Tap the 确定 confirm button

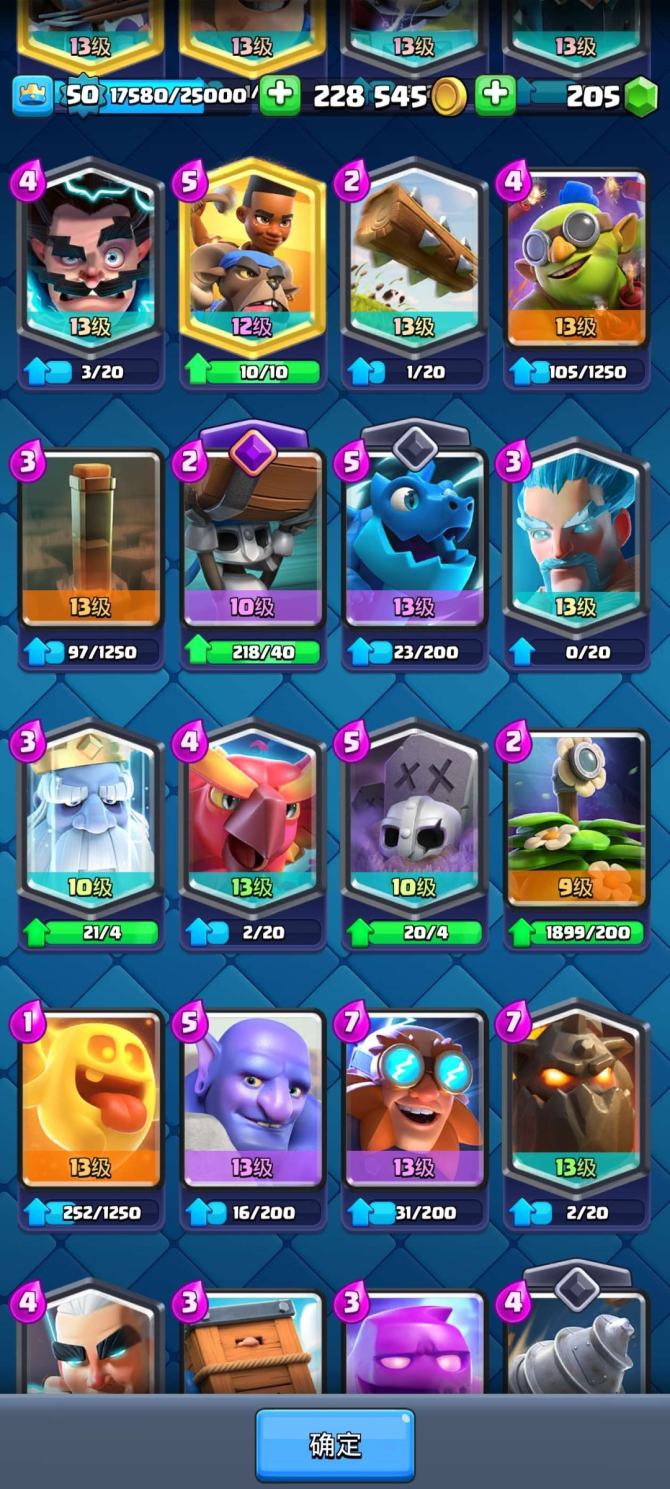point(334,1444)
